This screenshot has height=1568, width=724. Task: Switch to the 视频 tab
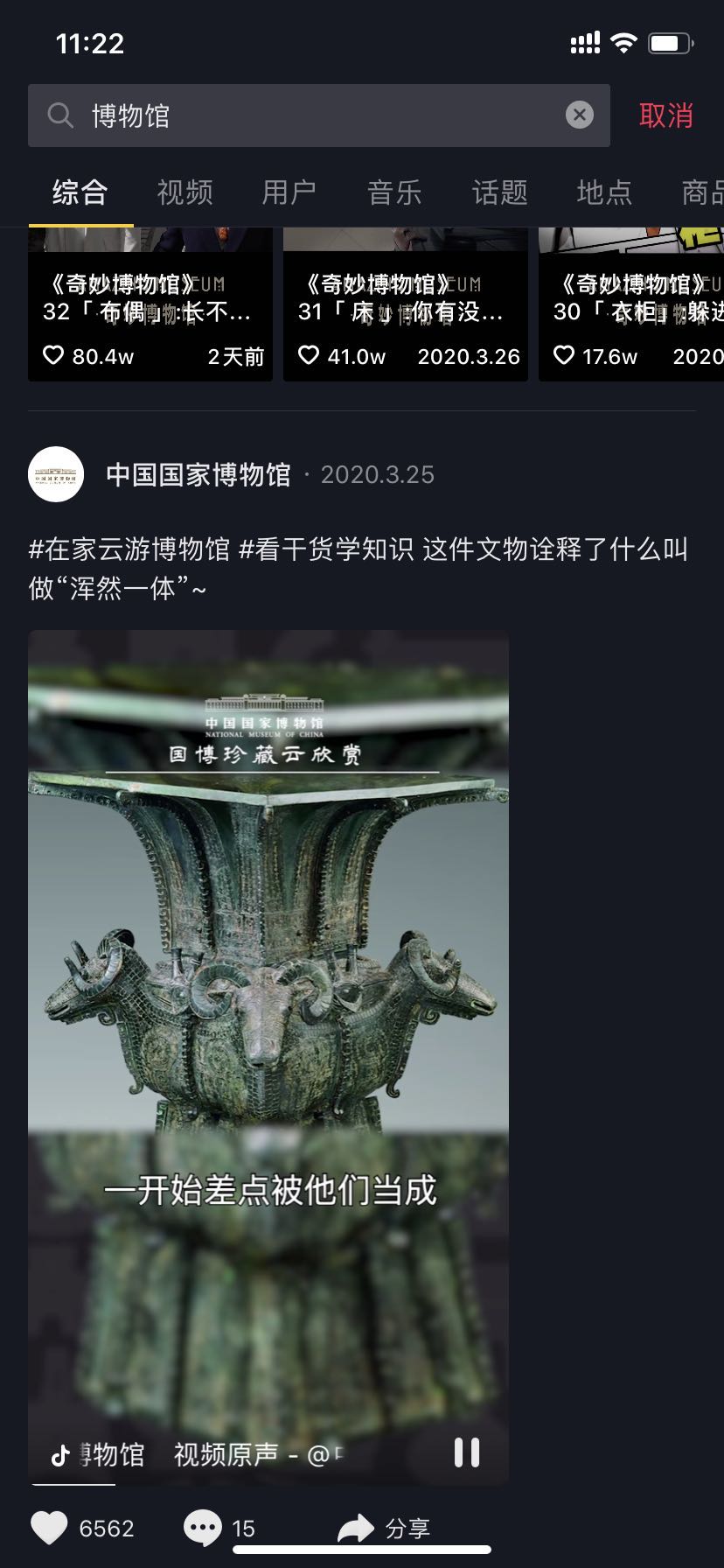(x=184, y=192)
